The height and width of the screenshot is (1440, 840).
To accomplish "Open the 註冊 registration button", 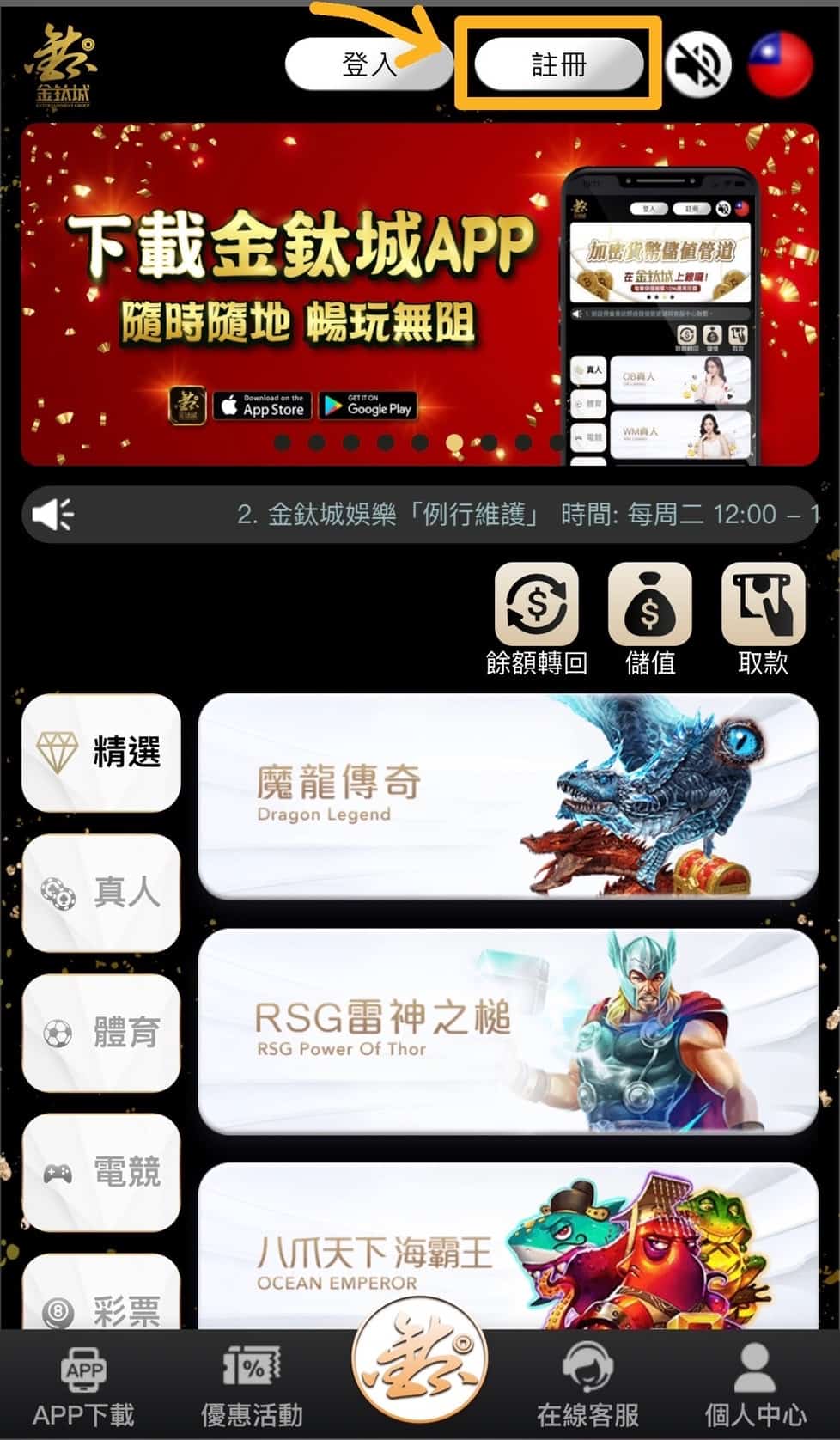I will (558, 64).
